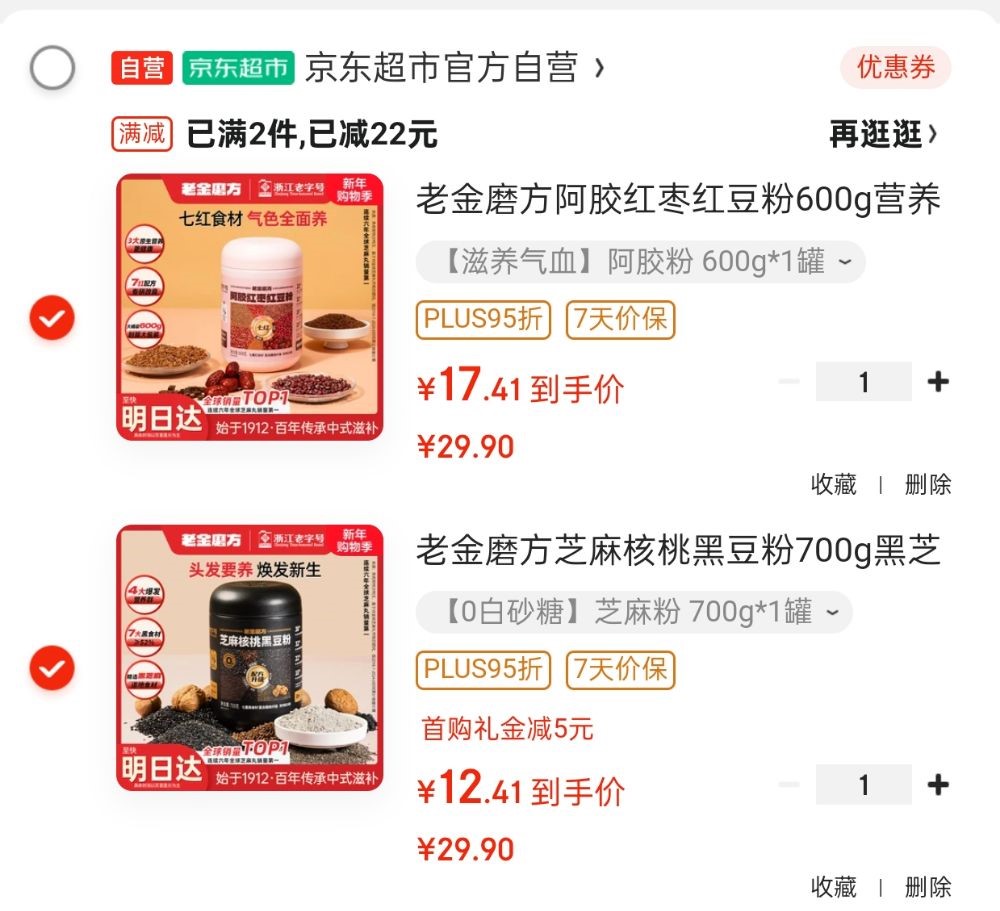This screenshot has height=911, width=1000.
Task: Add 阿胶红枣红豆粉 to favorites via 收藏
Action: [834, 485]
